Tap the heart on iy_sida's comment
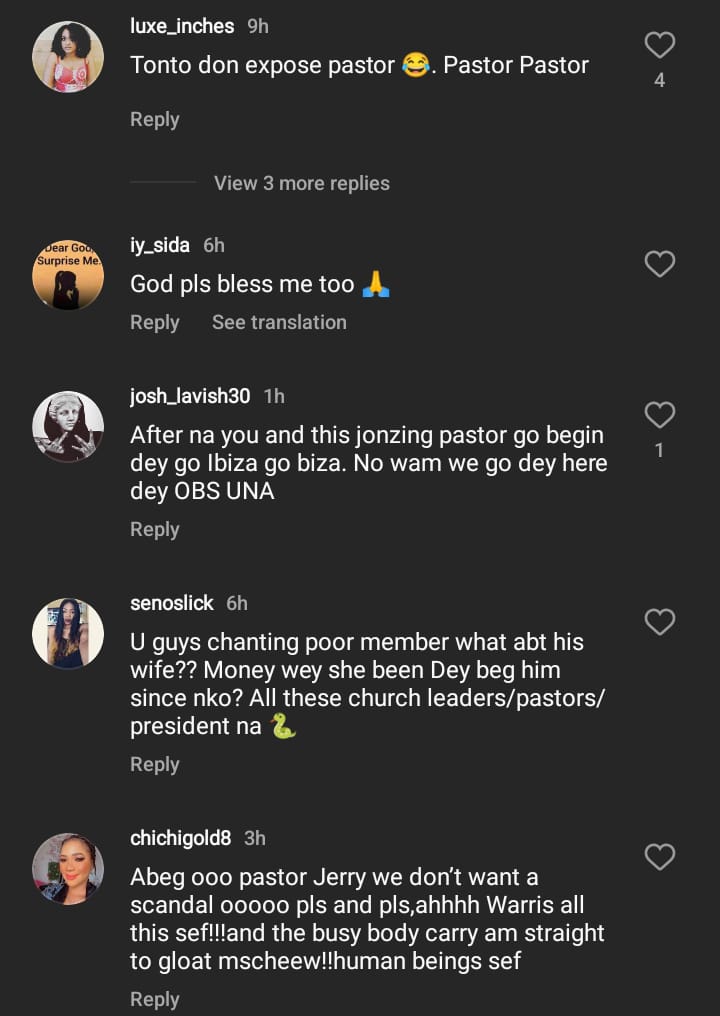 point(659,264)
